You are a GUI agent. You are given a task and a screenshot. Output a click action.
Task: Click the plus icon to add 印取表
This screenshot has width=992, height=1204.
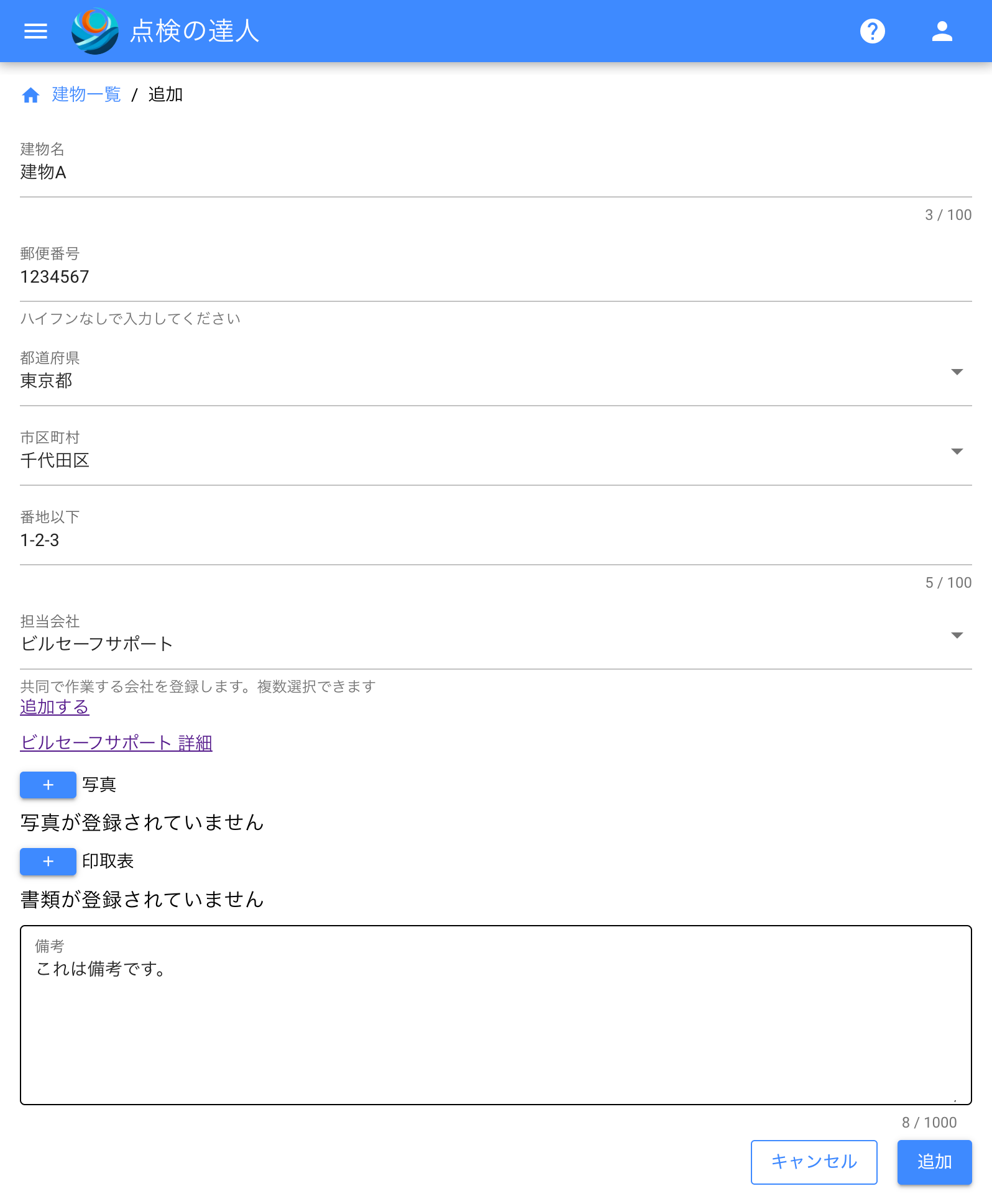coord(48,862)
